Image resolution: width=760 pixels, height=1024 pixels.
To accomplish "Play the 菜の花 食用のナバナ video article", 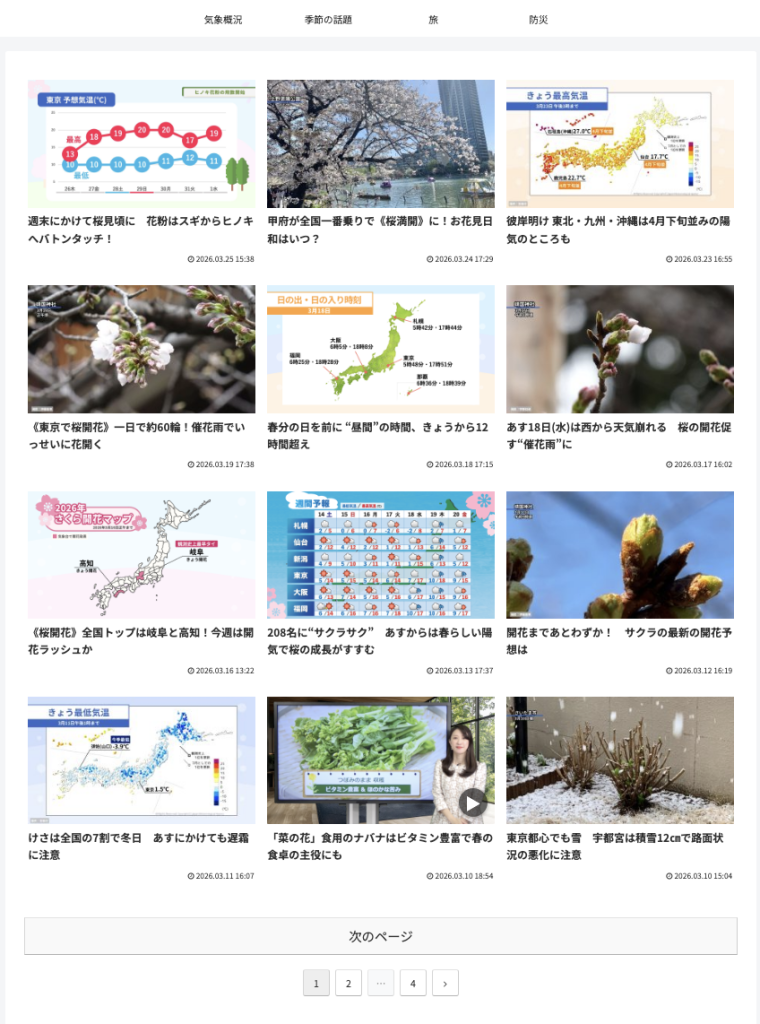I will coord(473,802).
